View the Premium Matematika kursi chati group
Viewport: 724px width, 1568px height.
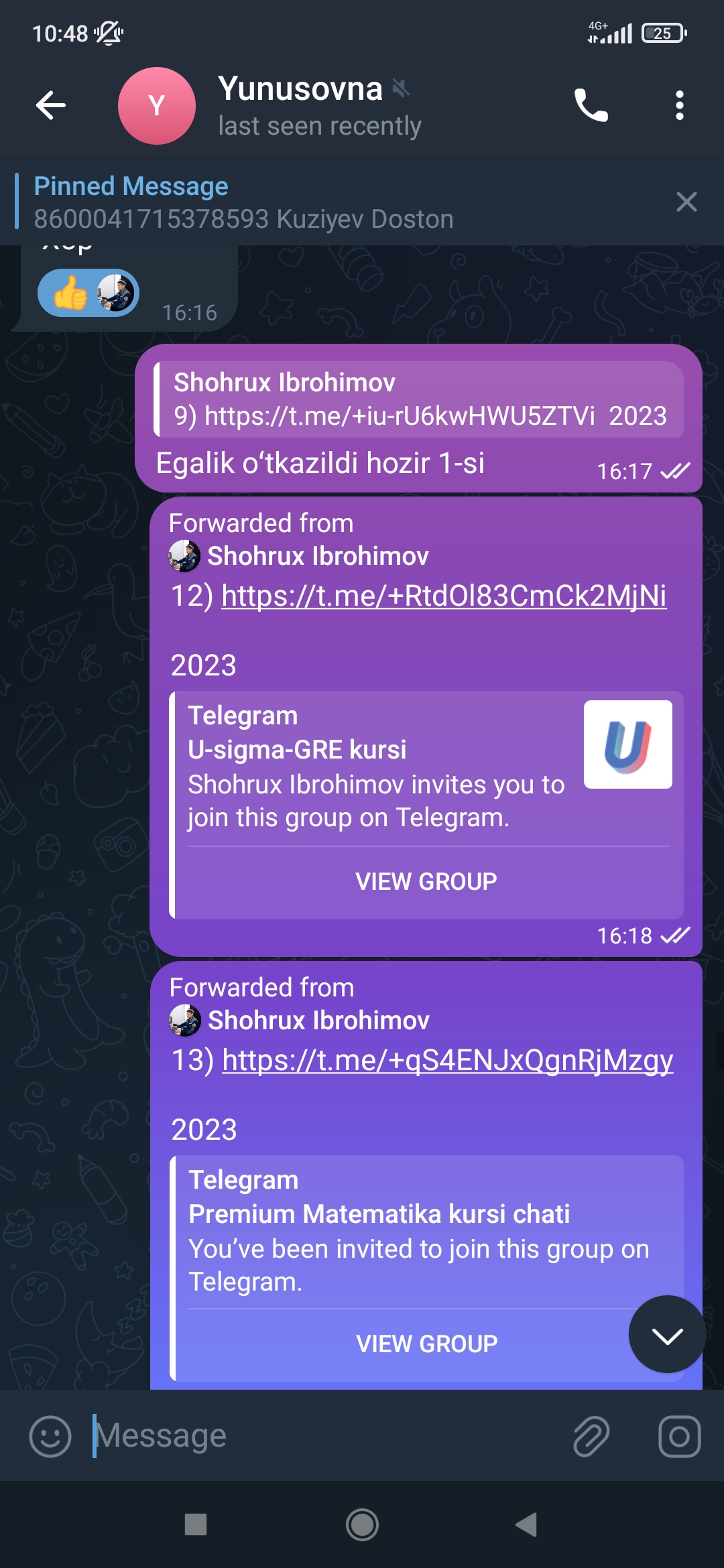click(426, 1344)
